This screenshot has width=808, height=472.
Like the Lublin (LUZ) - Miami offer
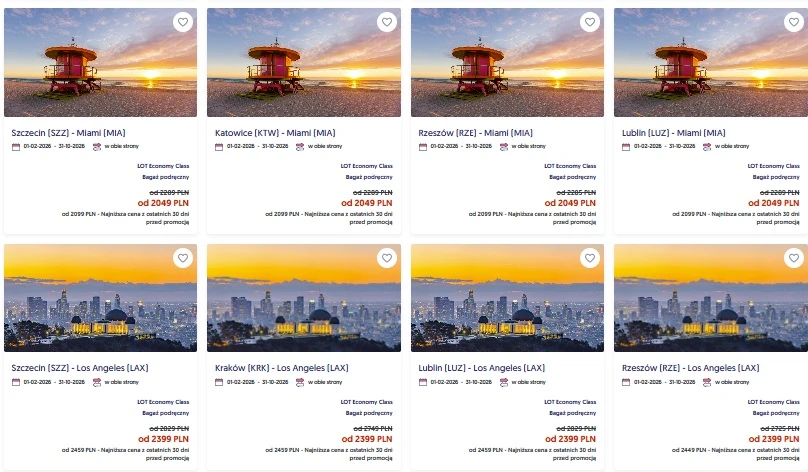[791, 22]
